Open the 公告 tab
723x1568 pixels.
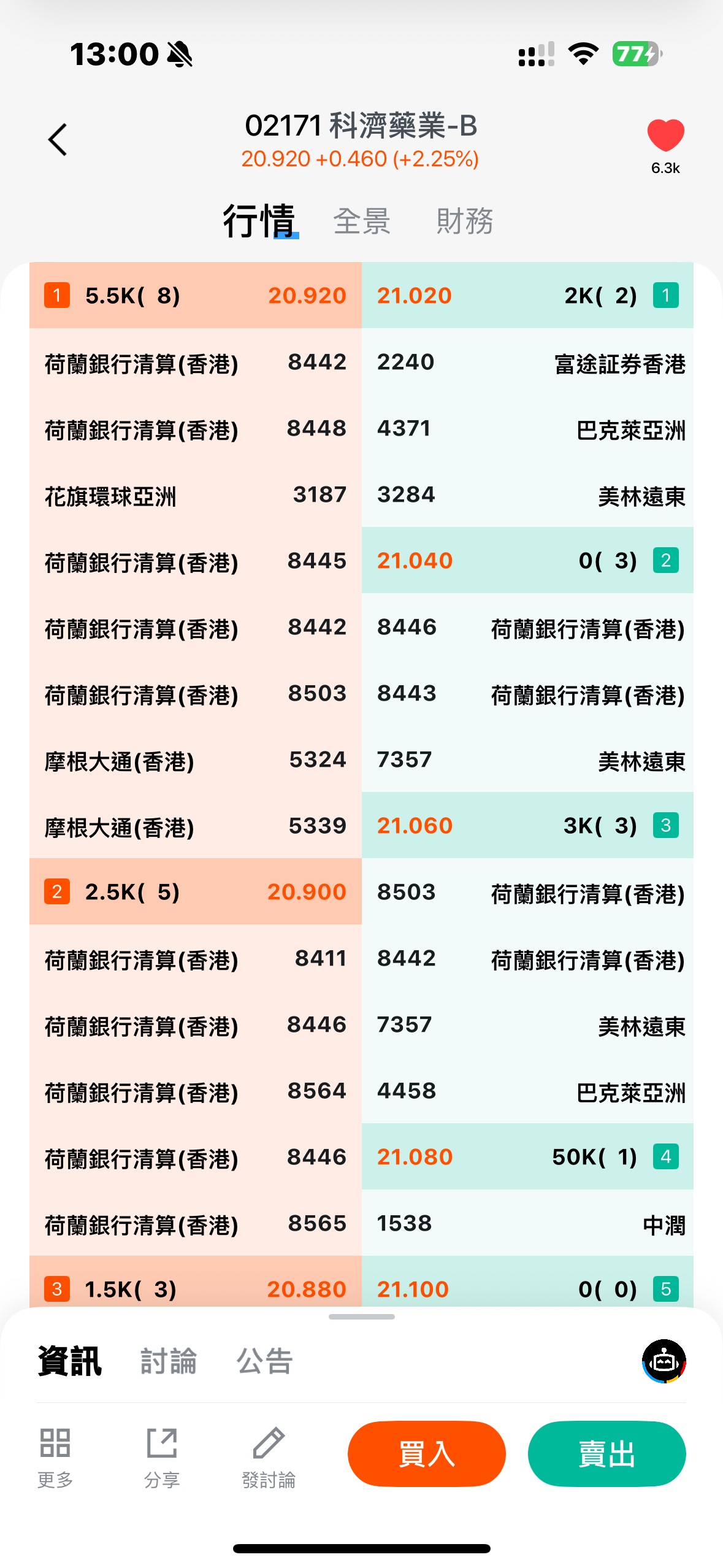tap(265, 1361)
